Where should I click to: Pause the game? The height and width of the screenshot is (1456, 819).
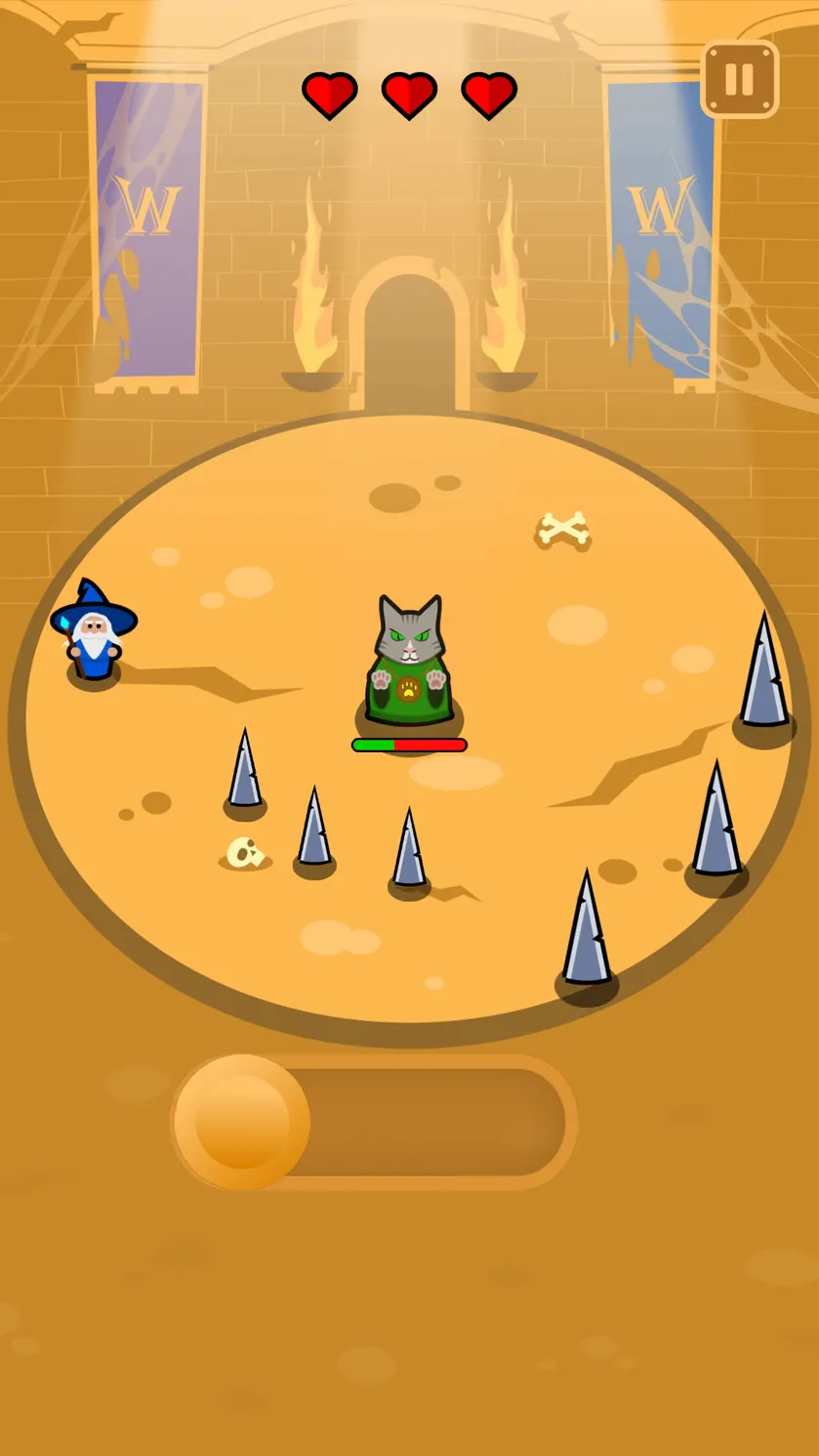click(x=740, y=79)
